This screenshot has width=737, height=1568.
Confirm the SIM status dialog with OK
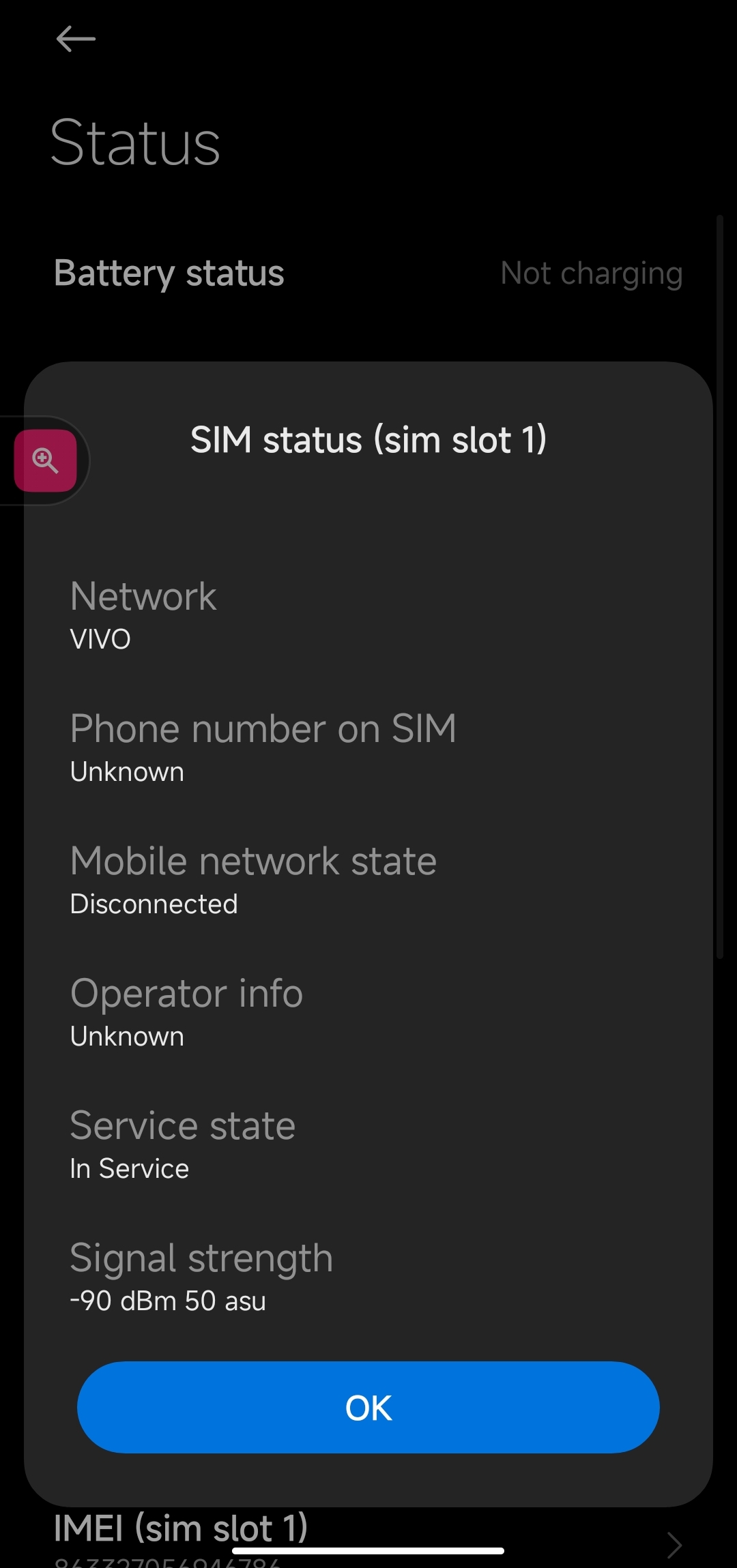369,1407
